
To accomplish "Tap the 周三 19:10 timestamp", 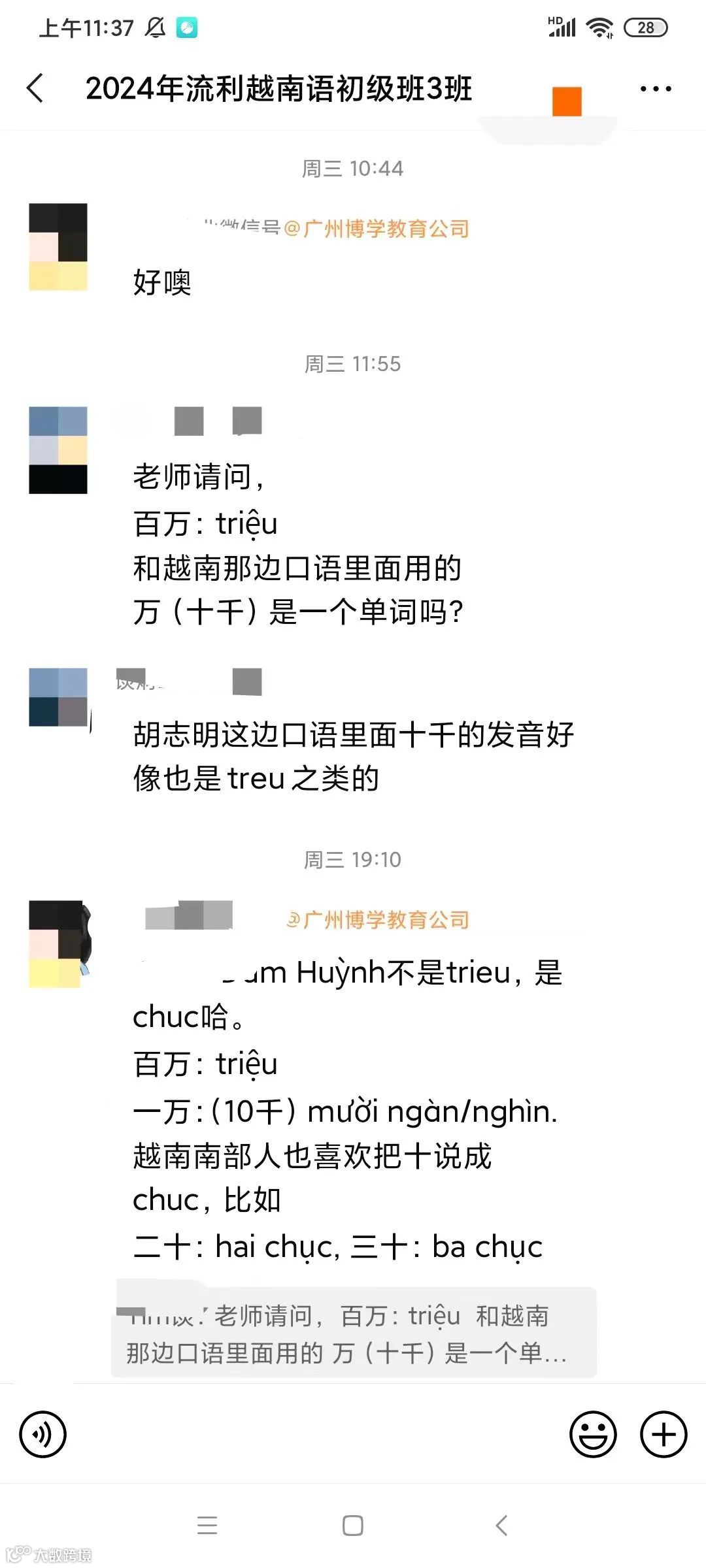I will (353, 861).
